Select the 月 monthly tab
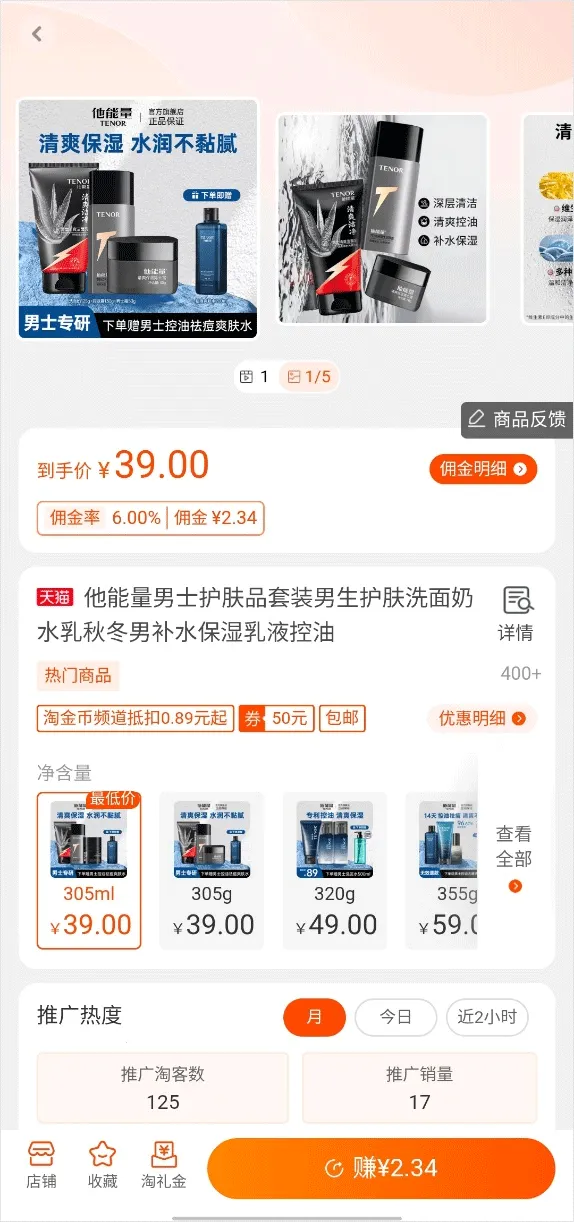Image resolution: width=574 pixels, height=1222 pixels. [x=314, y=1017]
